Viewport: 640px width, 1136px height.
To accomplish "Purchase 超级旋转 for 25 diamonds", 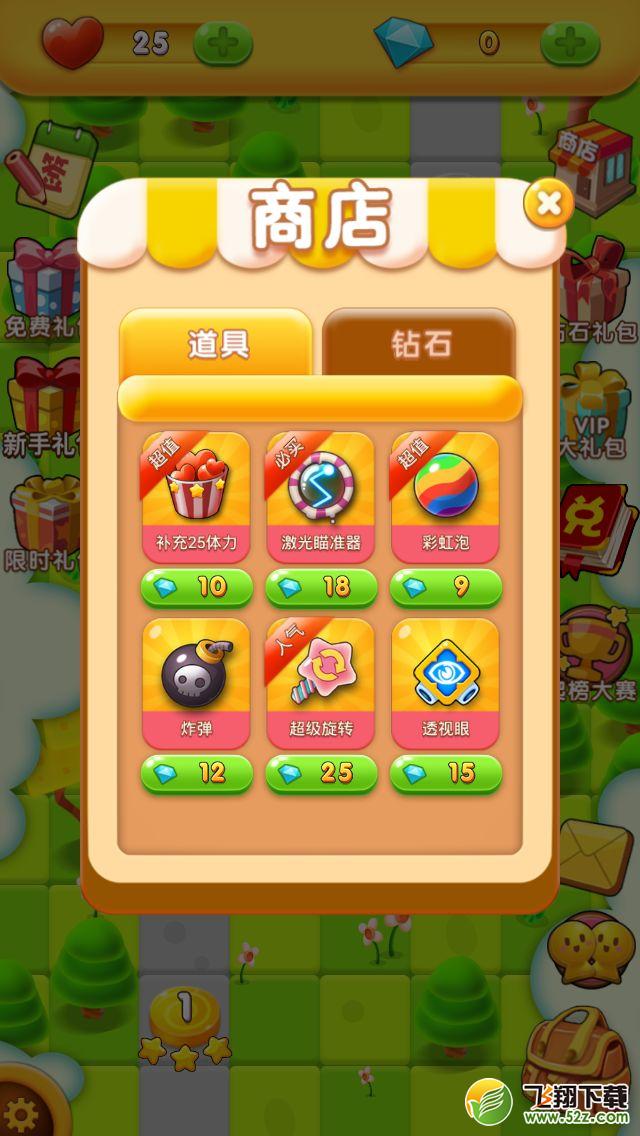I will [321, 774].
